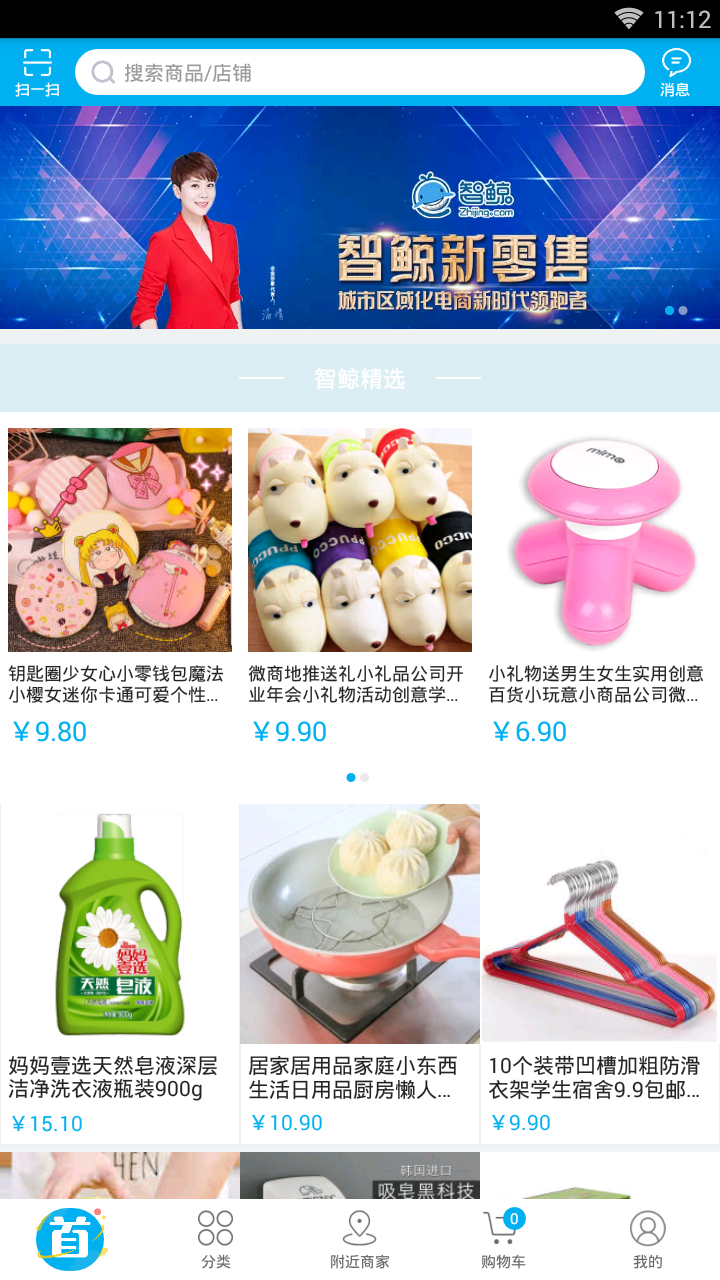Go to the 我的 profile tab

[x=647, y=1238]
